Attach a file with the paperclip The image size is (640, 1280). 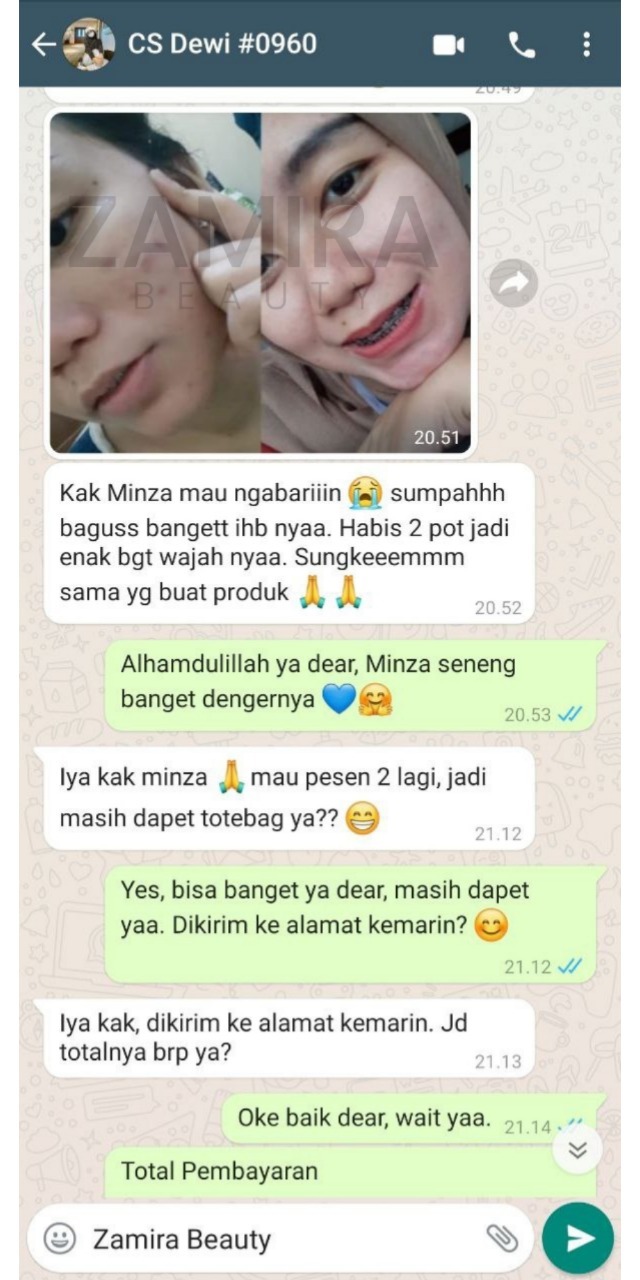(x=501, y=1238)
